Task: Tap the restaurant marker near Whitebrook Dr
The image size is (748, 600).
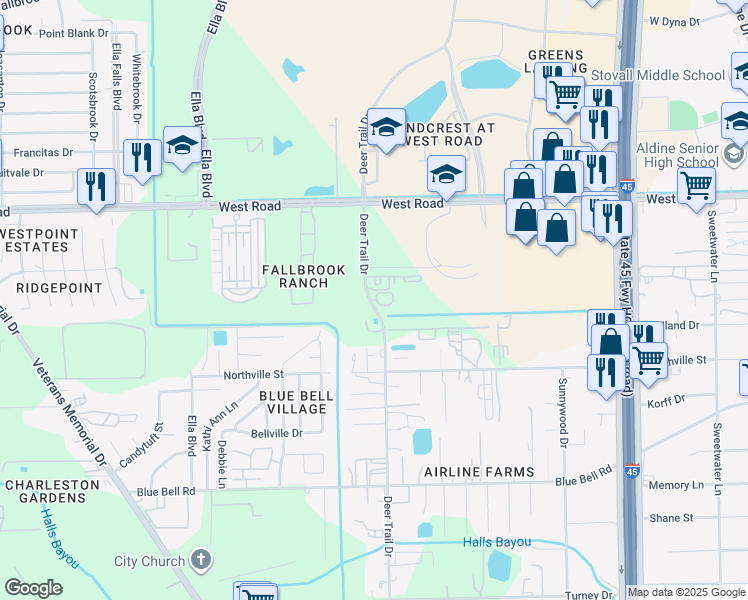Action: tap(142, 159)
